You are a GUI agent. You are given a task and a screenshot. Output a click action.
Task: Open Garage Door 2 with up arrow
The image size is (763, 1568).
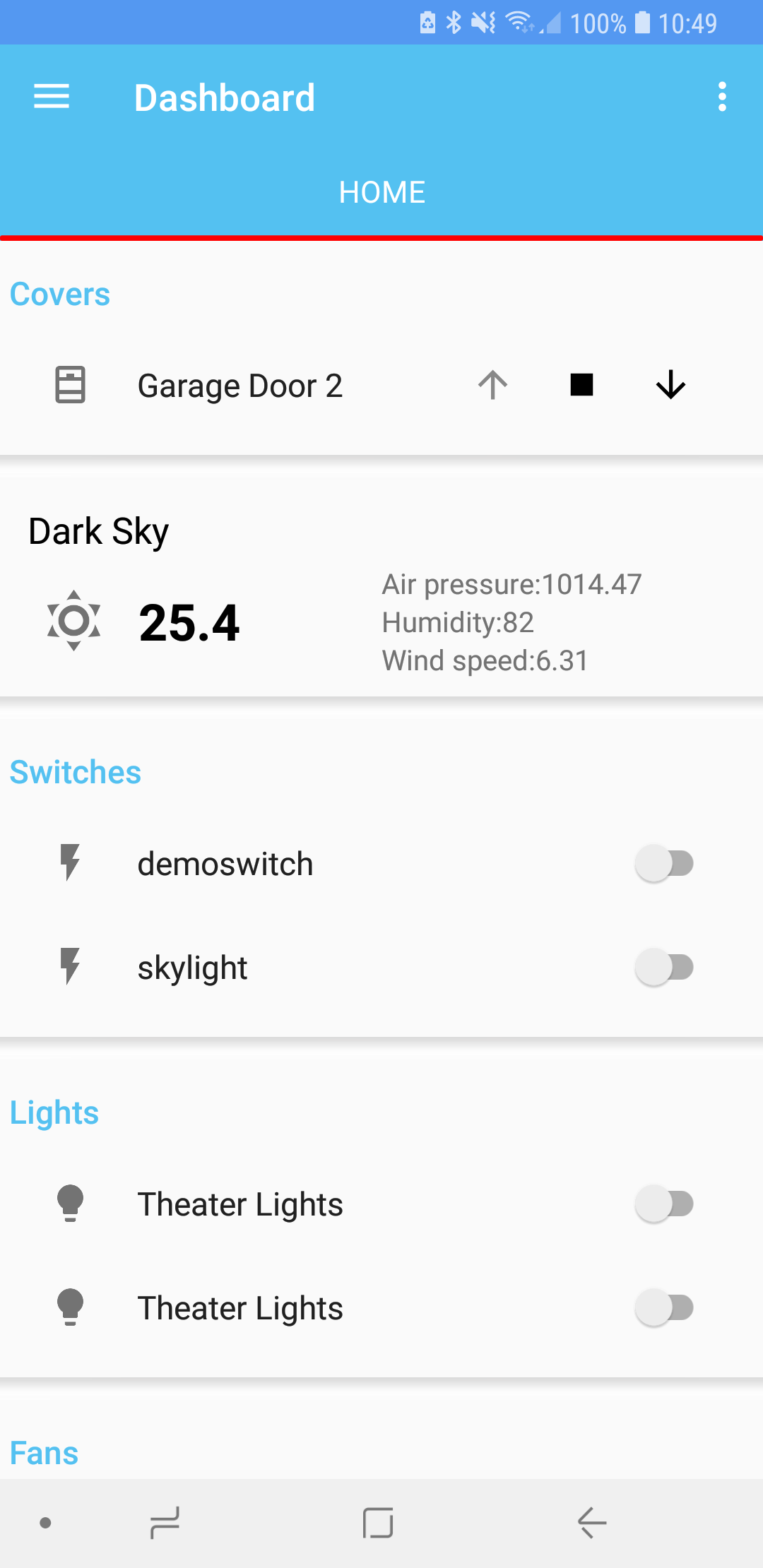492,386
